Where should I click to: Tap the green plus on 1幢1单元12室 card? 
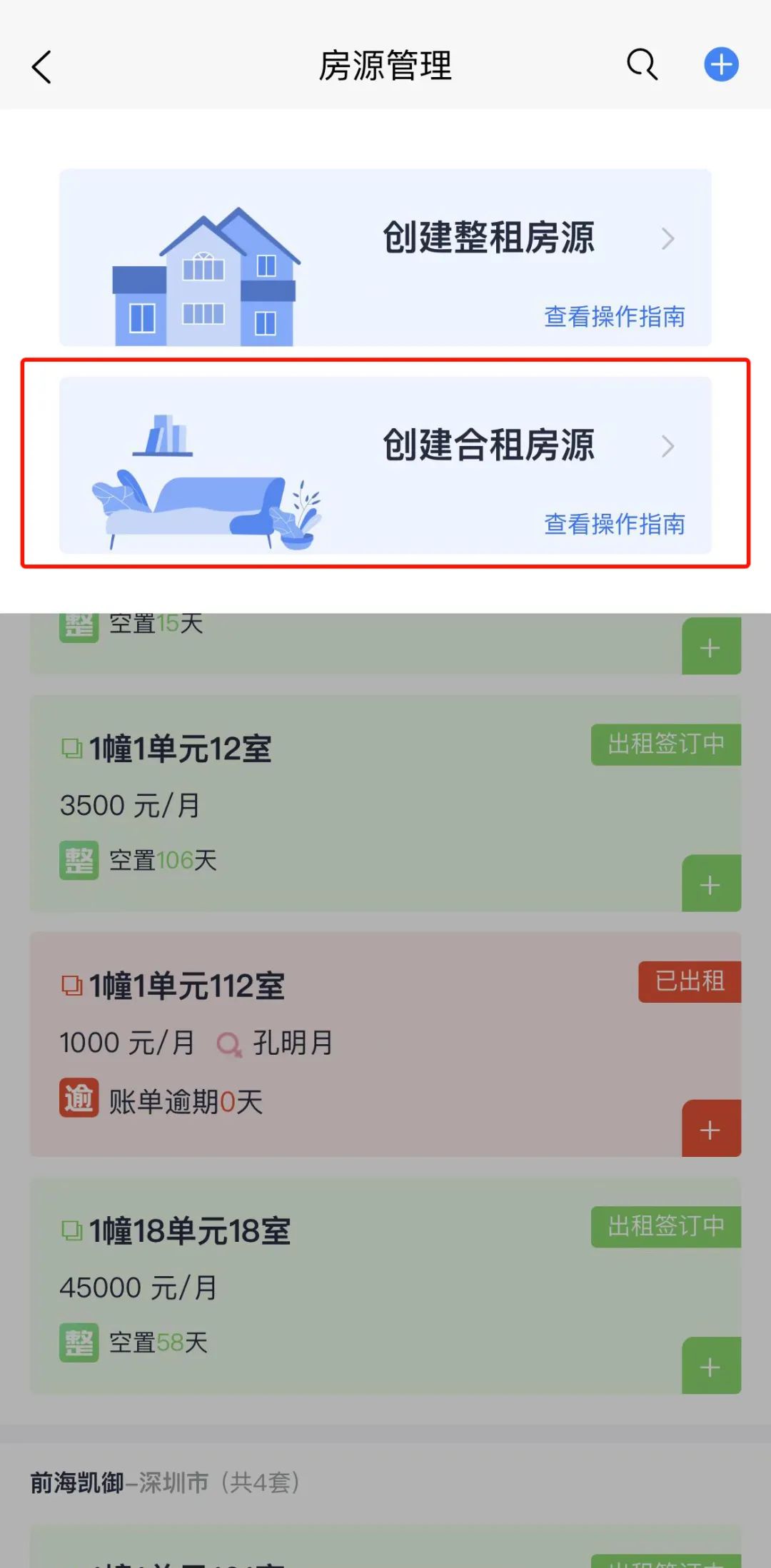710,885
